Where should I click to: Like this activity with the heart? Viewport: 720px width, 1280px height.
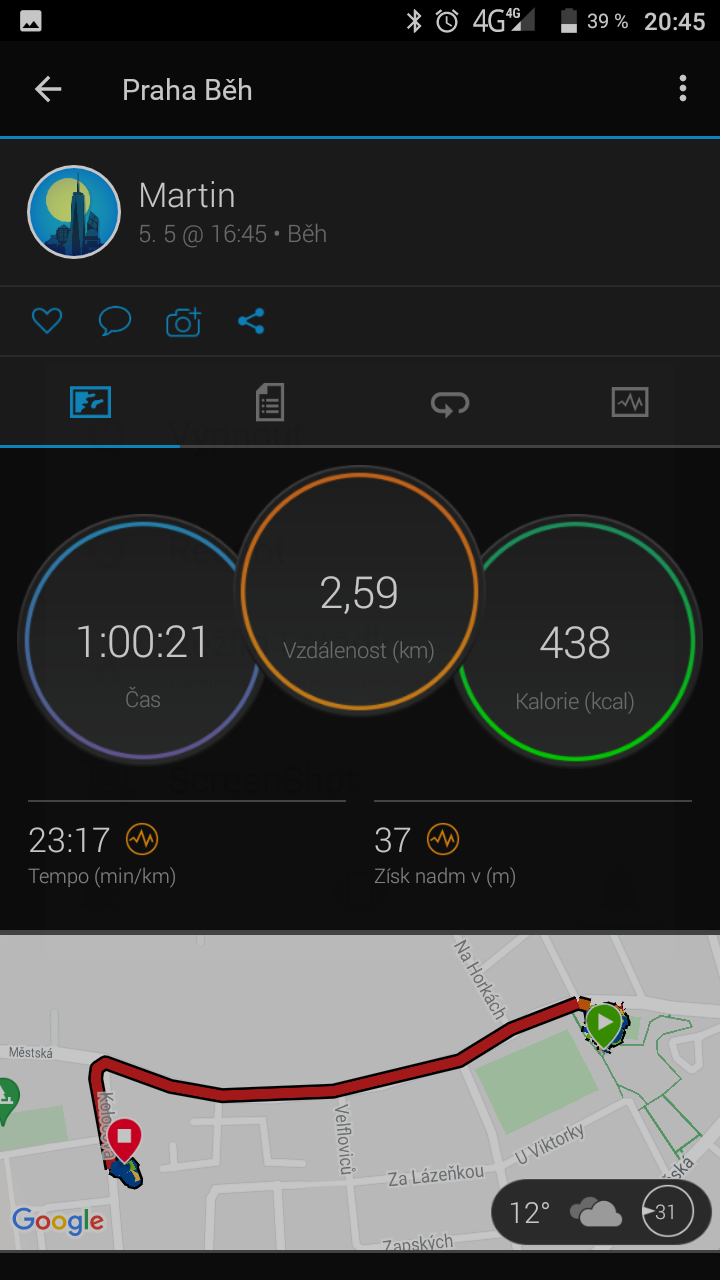pos(47,321)
